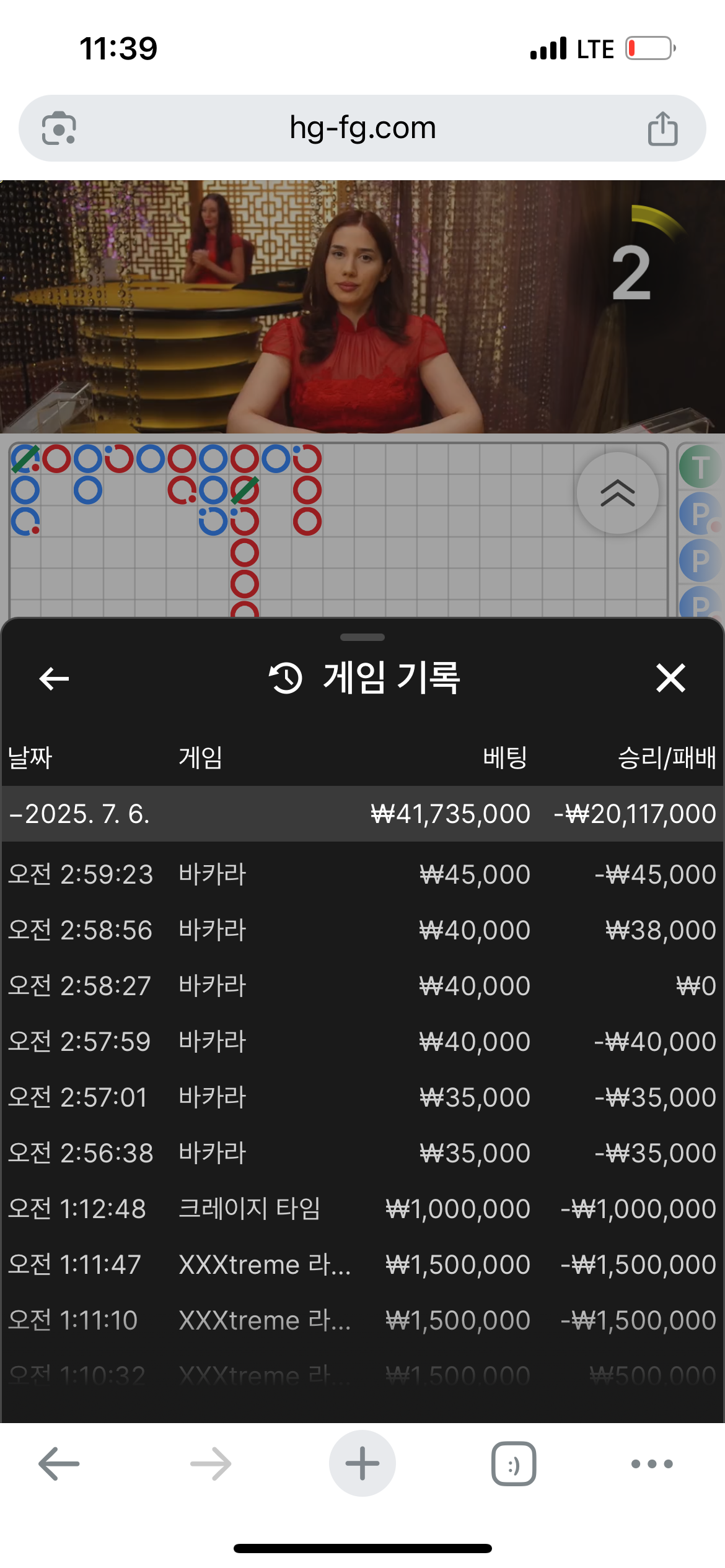Tap the hg-fg.com address bar
Screen dimensions: 725x1568
click(x=362, y=128)
